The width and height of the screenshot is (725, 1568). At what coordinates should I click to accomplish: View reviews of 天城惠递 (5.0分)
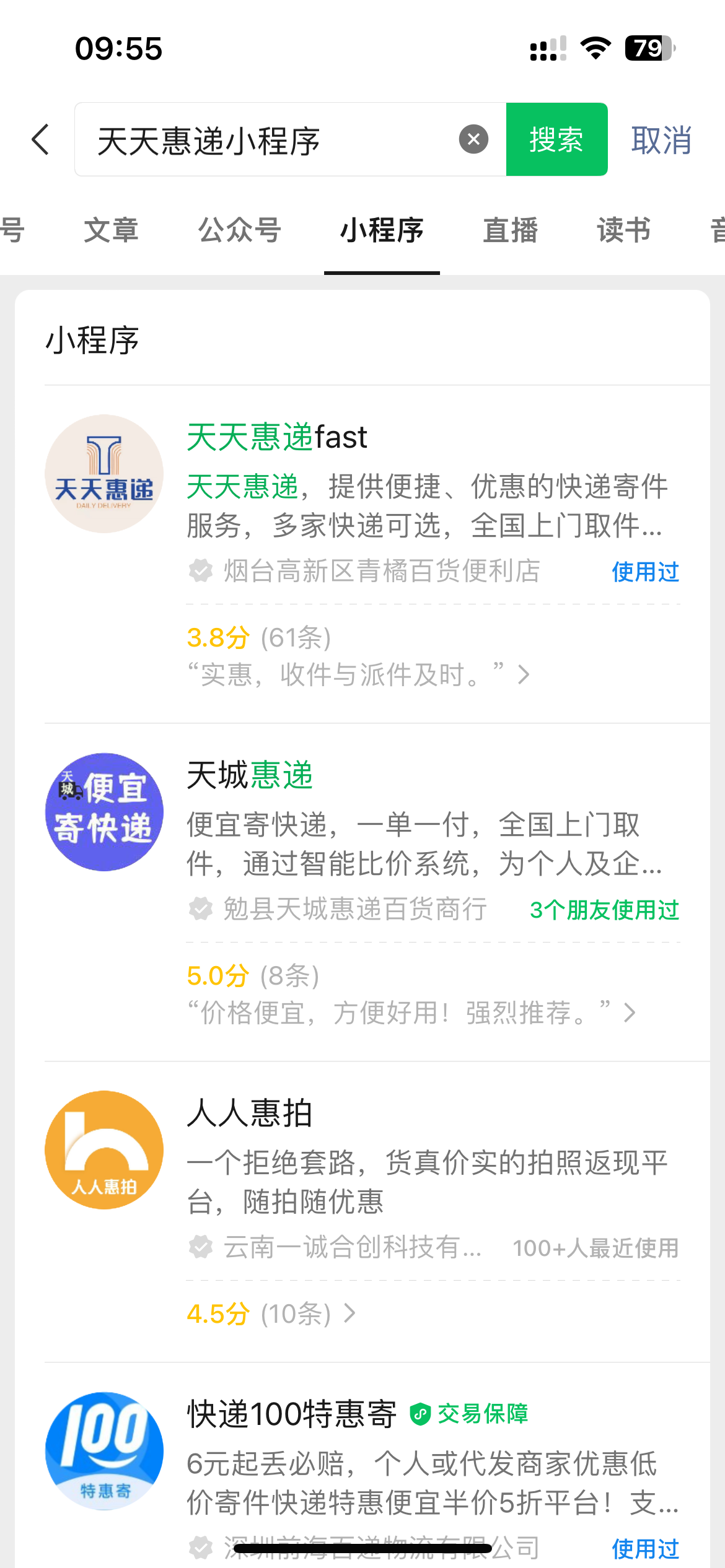[412, 995]
